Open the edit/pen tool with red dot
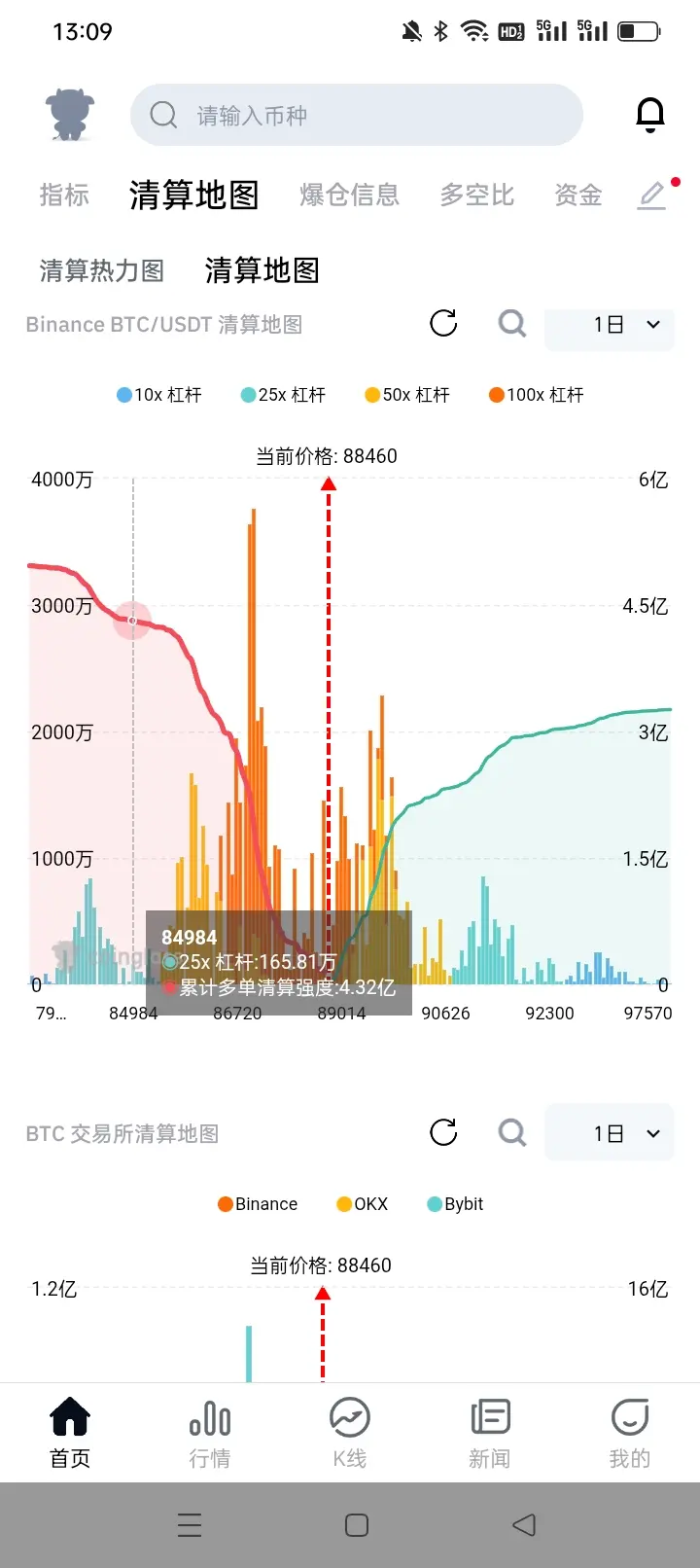Screen dimensions: 700x1568 pos(650,196)
